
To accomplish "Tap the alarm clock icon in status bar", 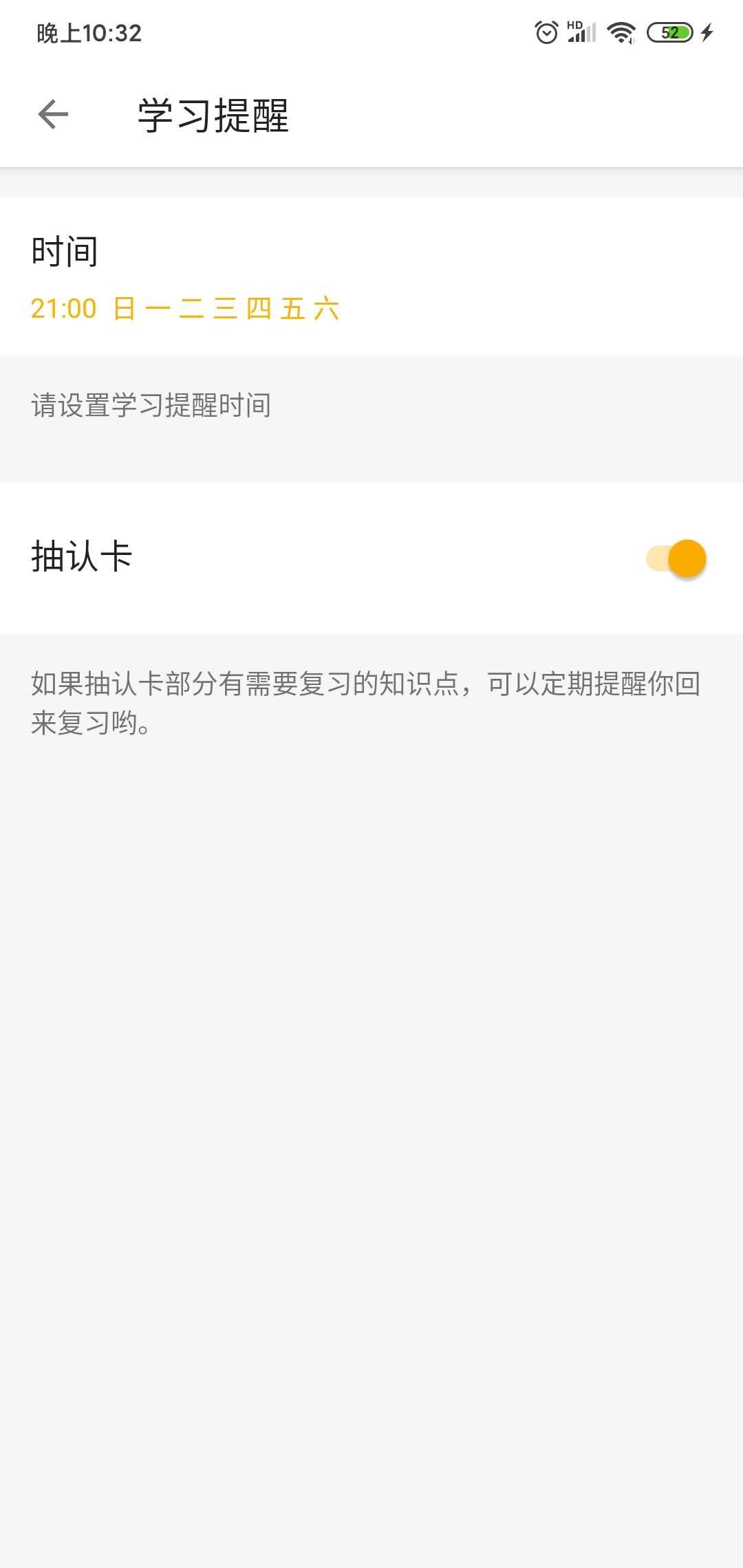I will click(x=546, y=33).
